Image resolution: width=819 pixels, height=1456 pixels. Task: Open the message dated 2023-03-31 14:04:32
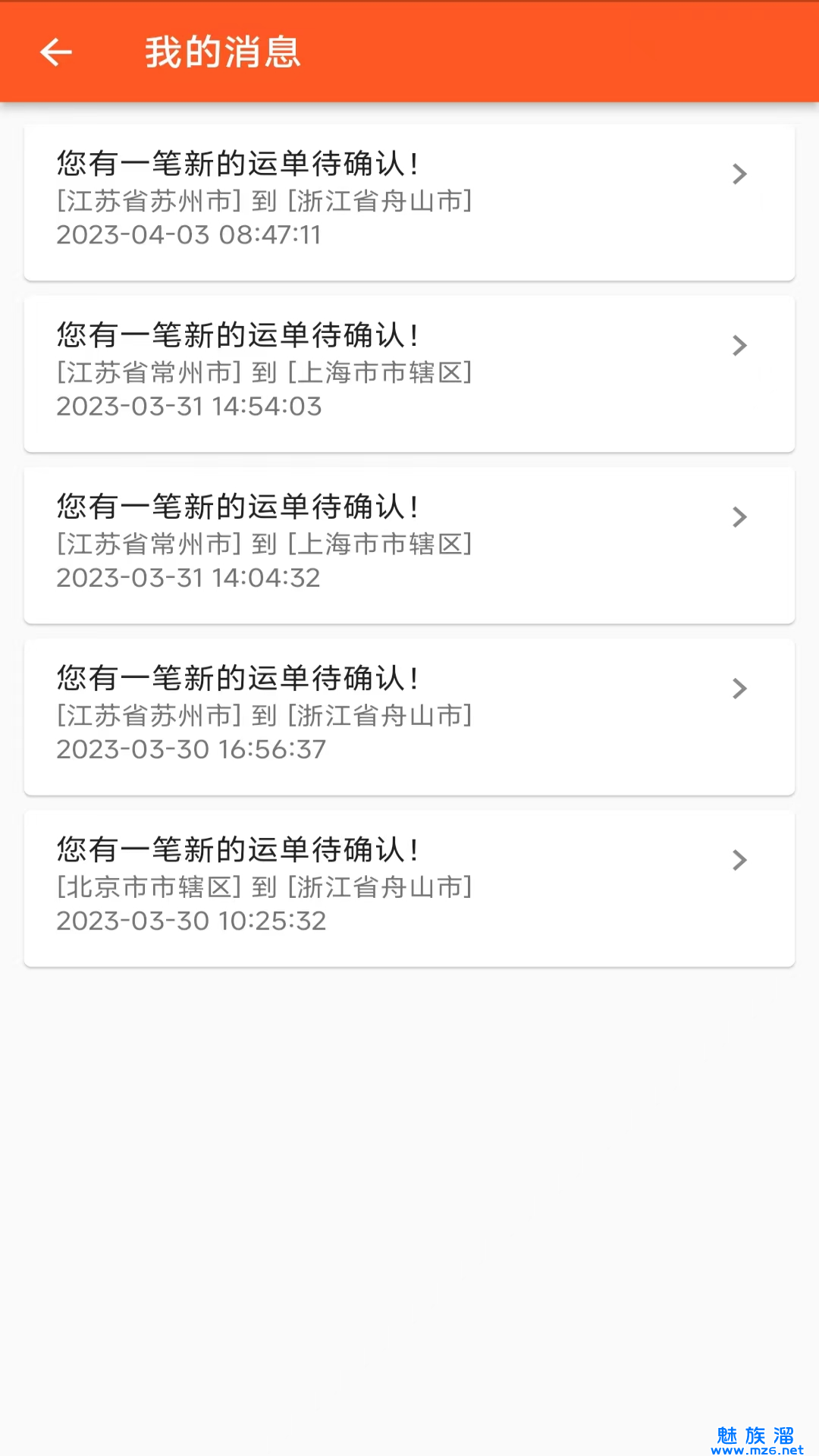pos(409,545)
